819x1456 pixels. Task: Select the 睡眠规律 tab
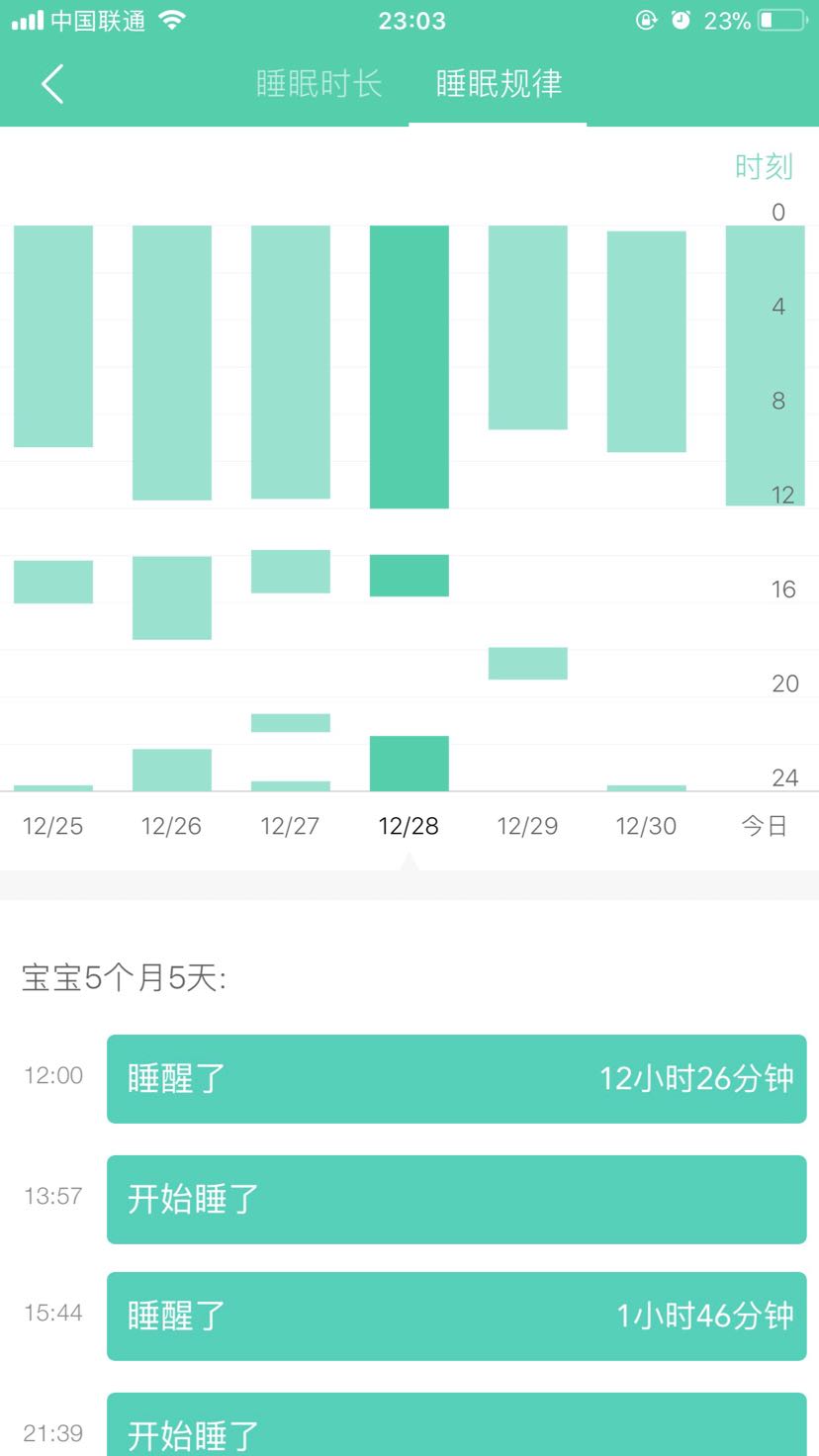point(499,84)
